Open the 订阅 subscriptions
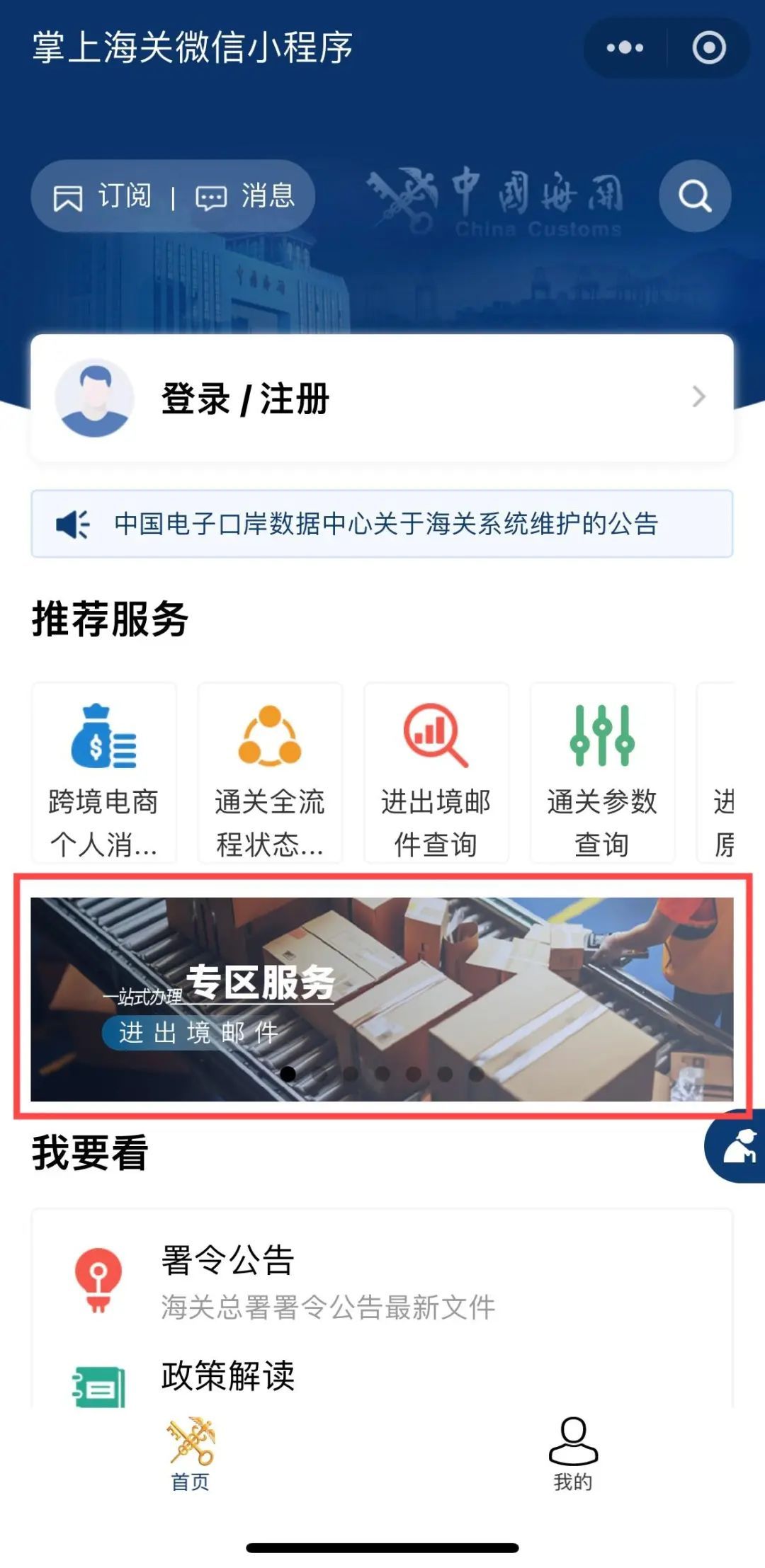Image resolution: width=765 pixels, height=1568 pixels. coord(103,196)
